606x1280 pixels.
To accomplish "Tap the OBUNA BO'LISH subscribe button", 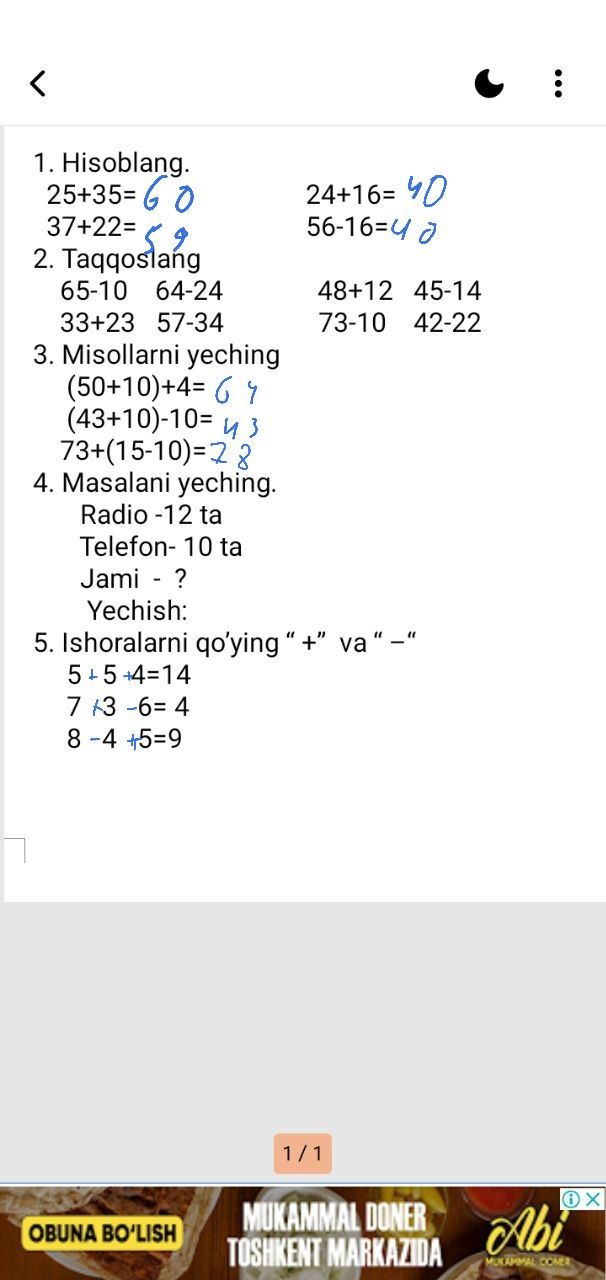I will click(x=102, y=1232).
